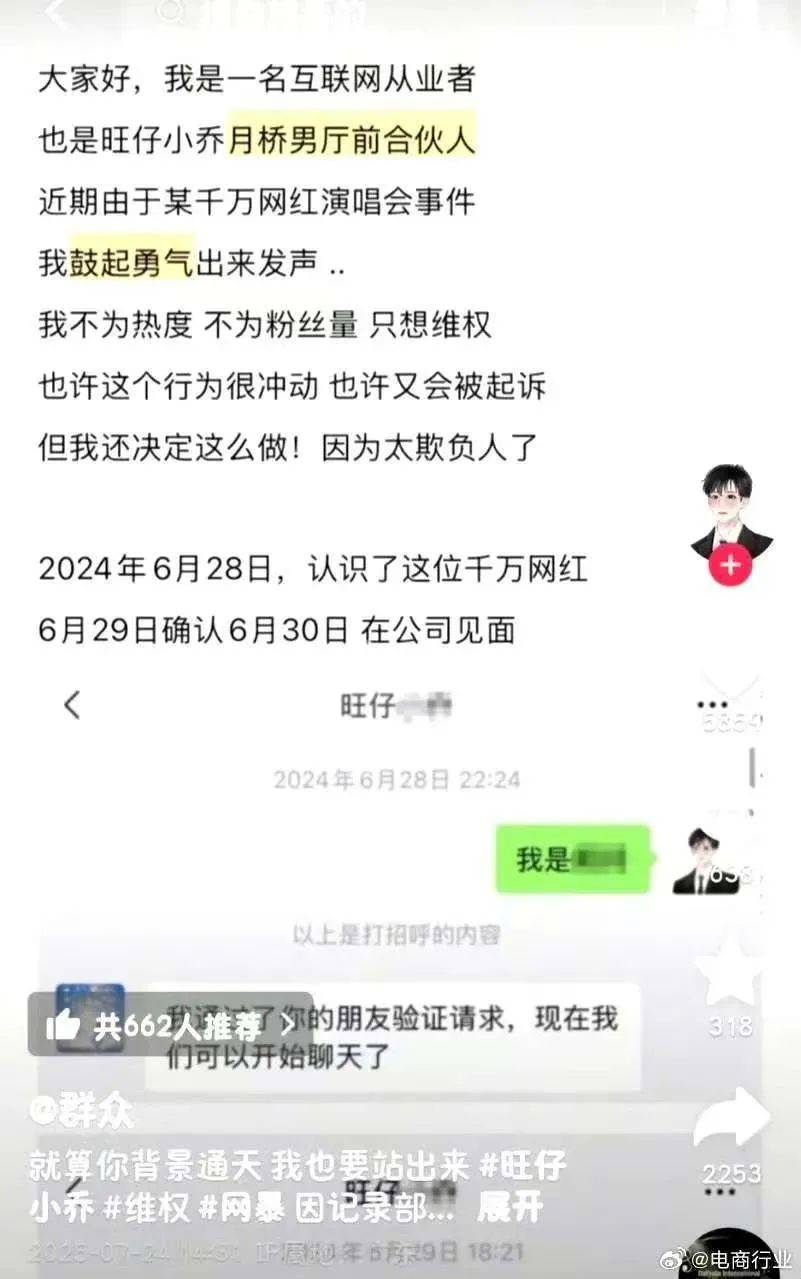Share the video via the arrow icon

[x=731, y=1118]
